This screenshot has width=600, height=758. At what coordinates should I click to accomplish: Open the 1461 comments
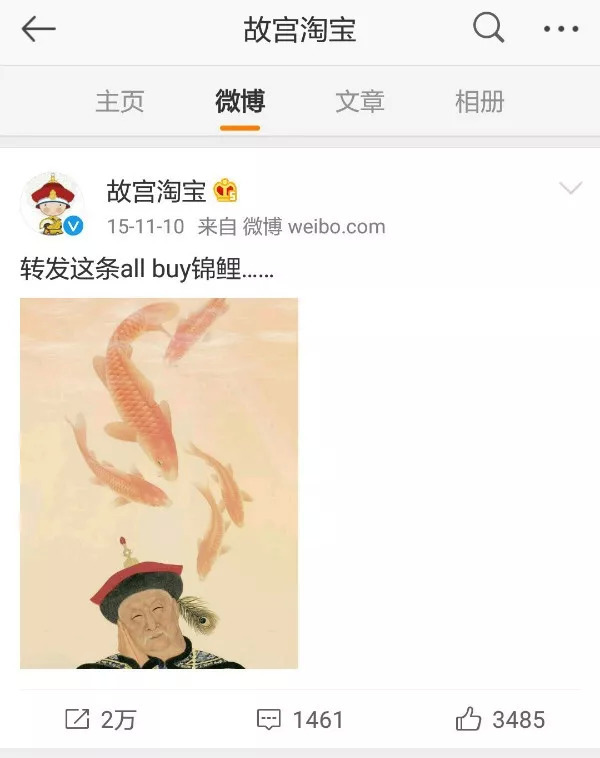pos(300,719)
